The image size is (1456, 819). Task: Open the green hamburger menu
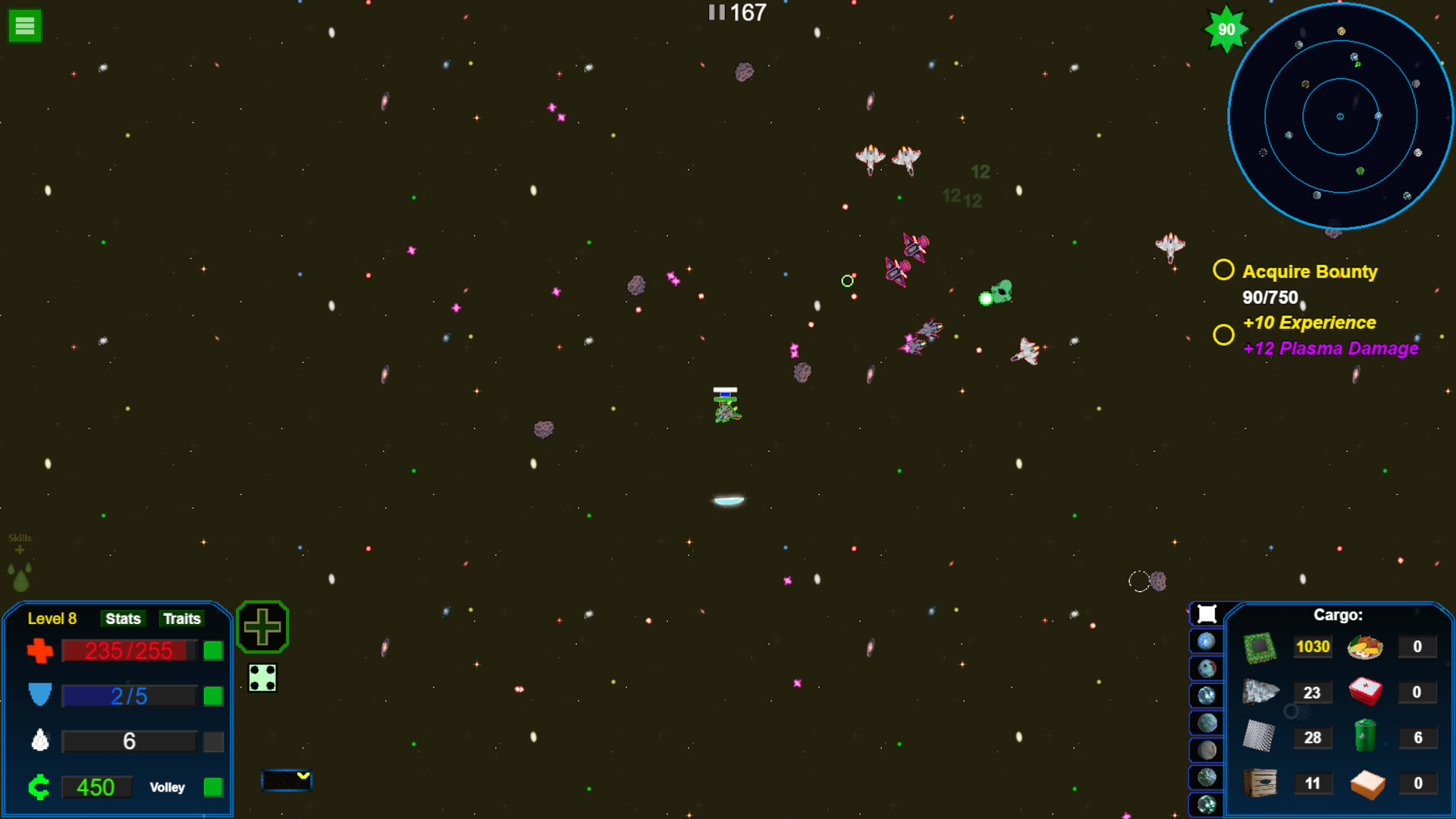(25, 27)
